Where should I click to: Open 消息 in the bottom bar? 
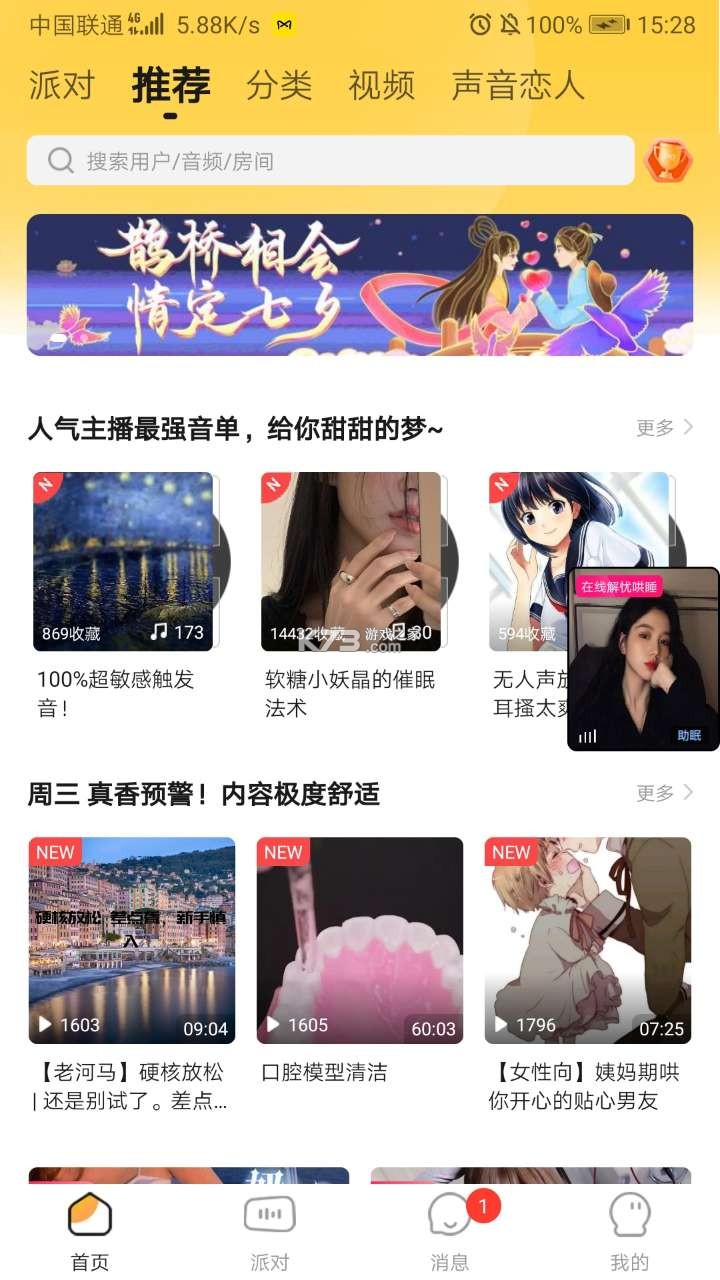click(450, 1230)
